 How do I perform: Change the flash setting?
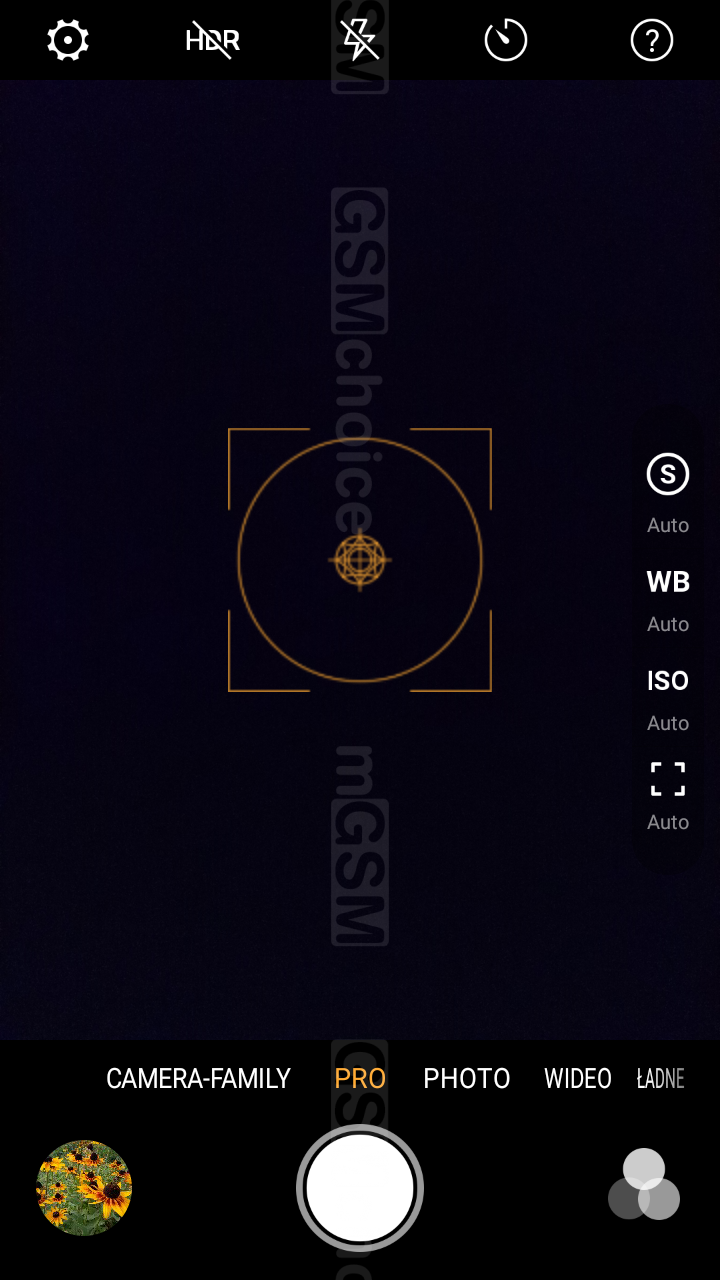coord(359,41)
